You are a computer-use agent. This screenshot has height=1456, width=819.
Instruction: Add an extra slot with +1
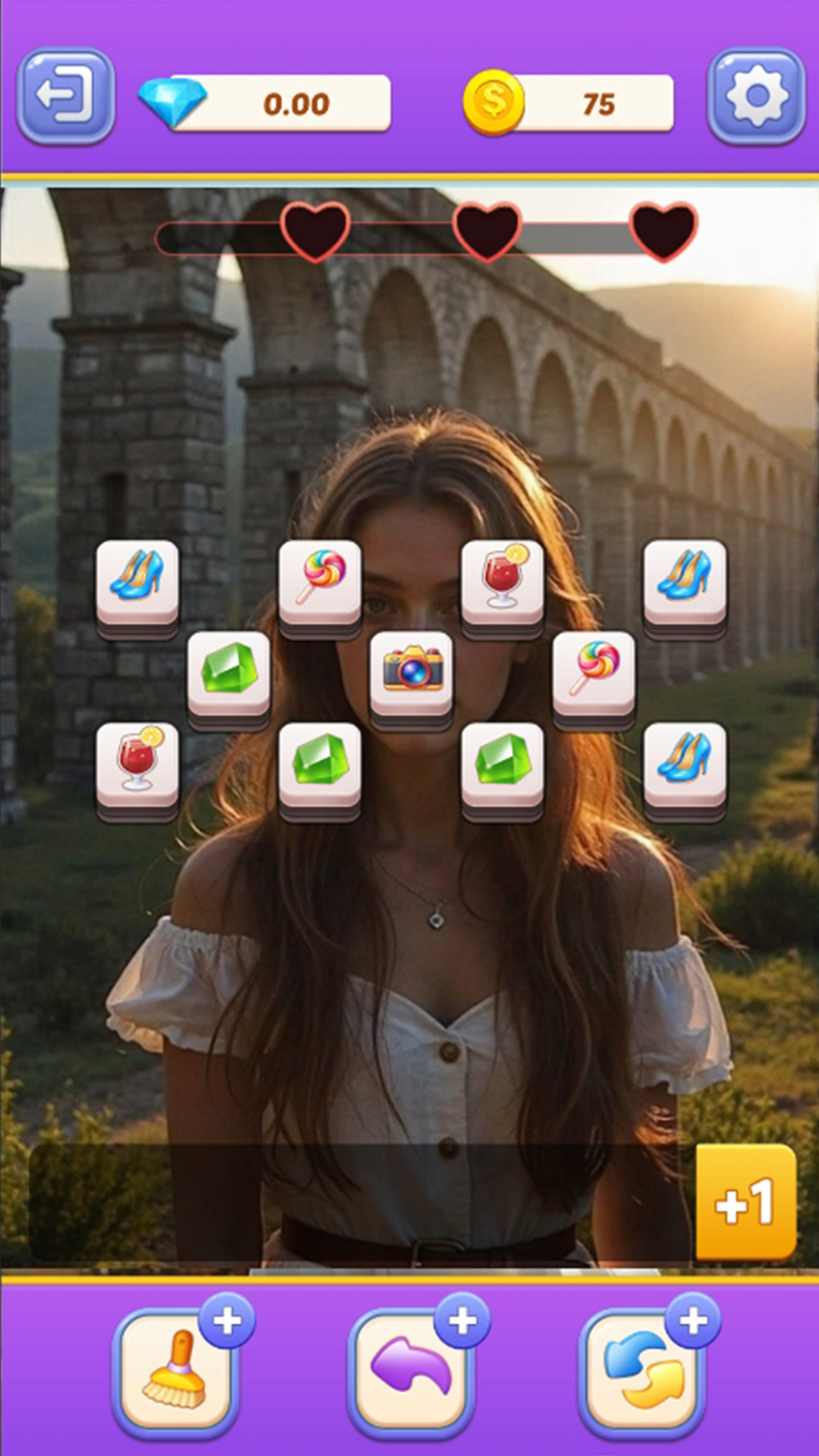(745, 1203)
